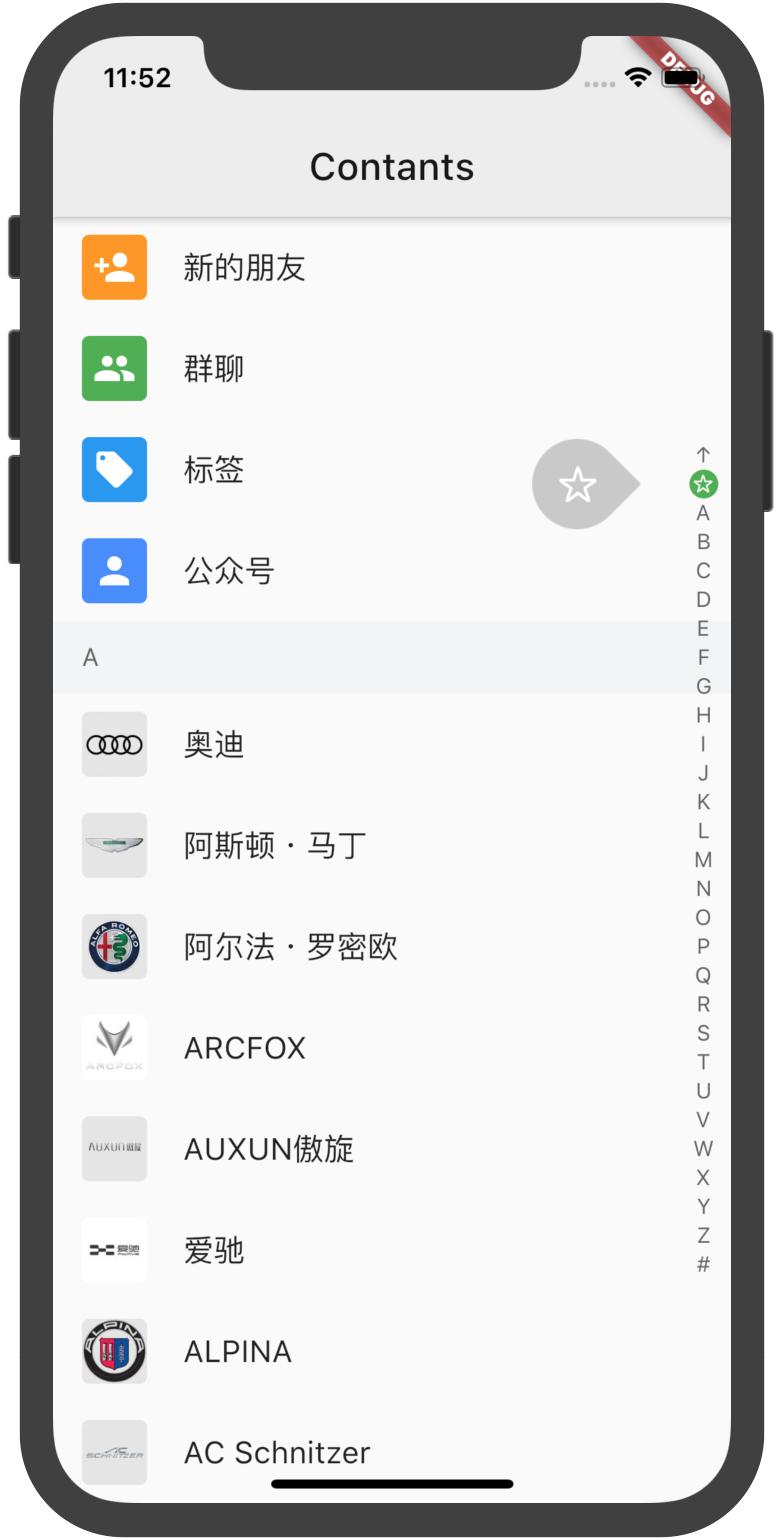Jump to the # section in the index
Screen dimensions: 784x1540
pos(703,1264)
